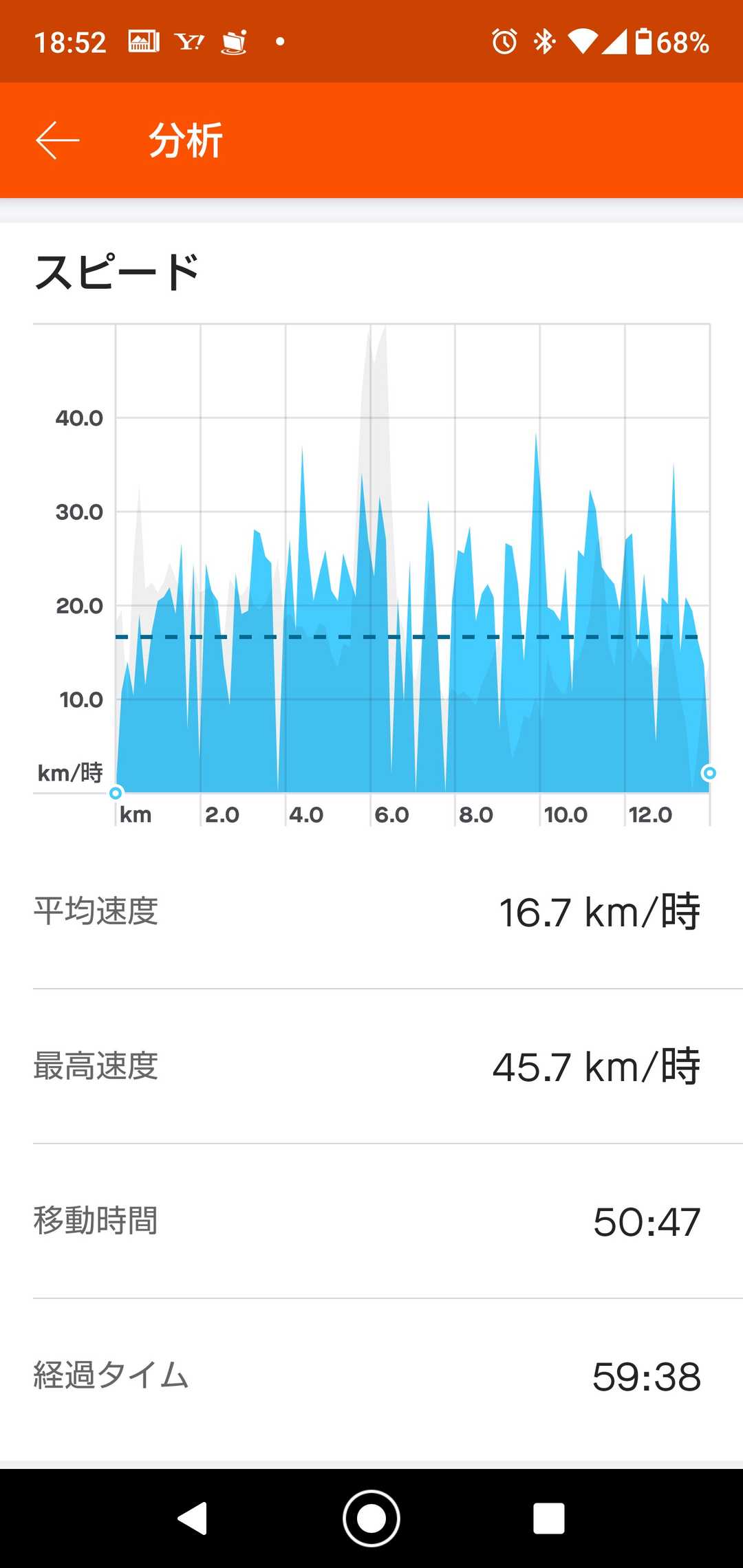Screen dimensions: 743x1568
Task: Open recent apps from the navigation bar
Action: click(549, 1518)
